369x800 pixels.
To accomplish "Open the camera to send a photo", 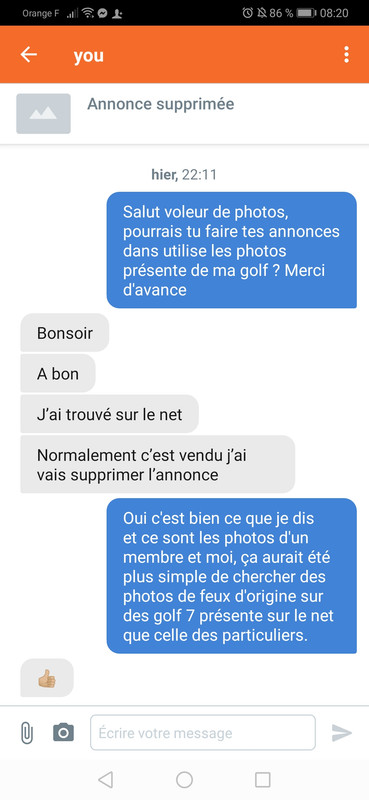I will tap(63, 733).
